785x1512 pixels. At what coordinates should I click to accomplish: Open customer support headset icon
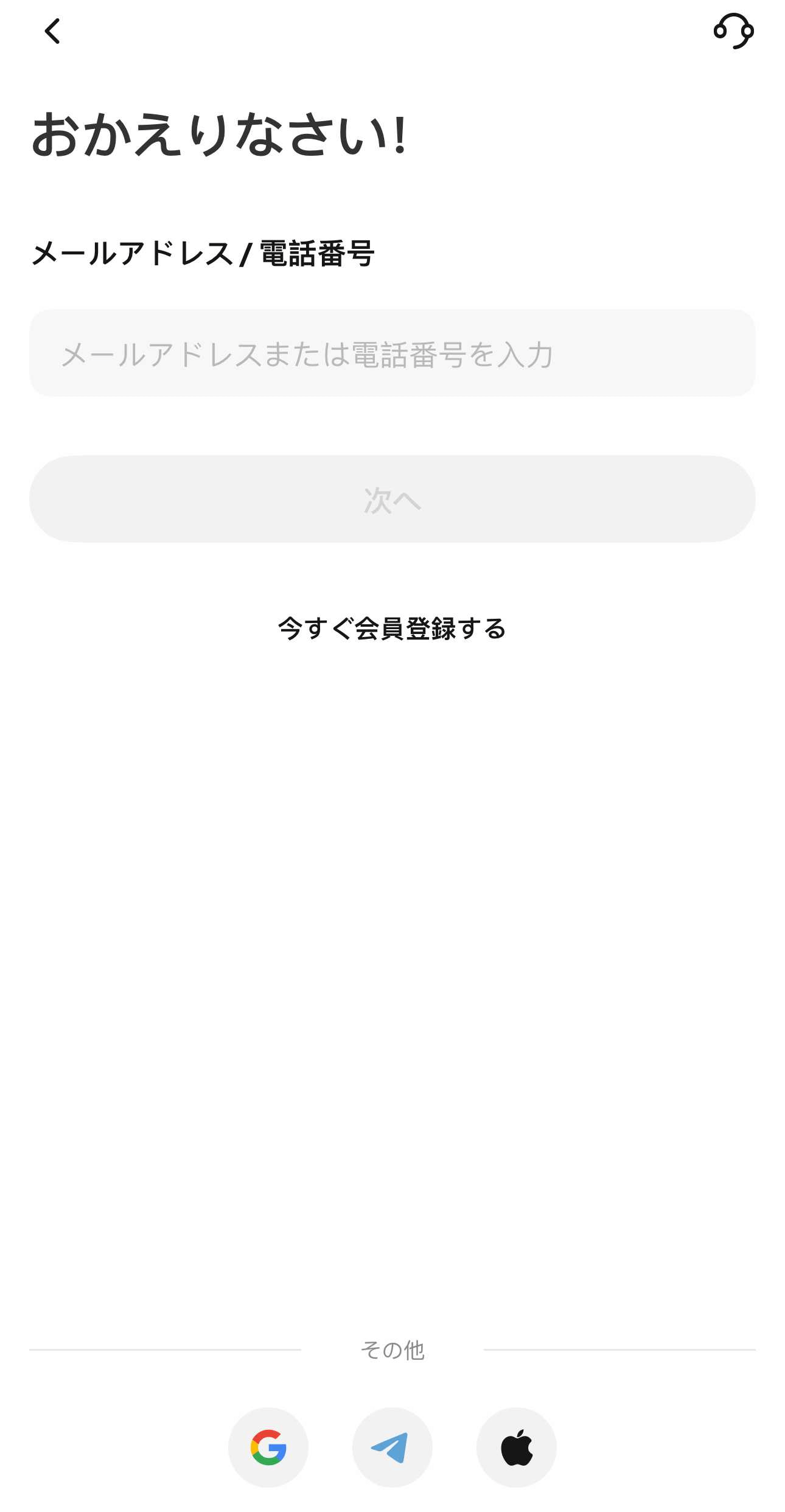(x=733, y=31)
